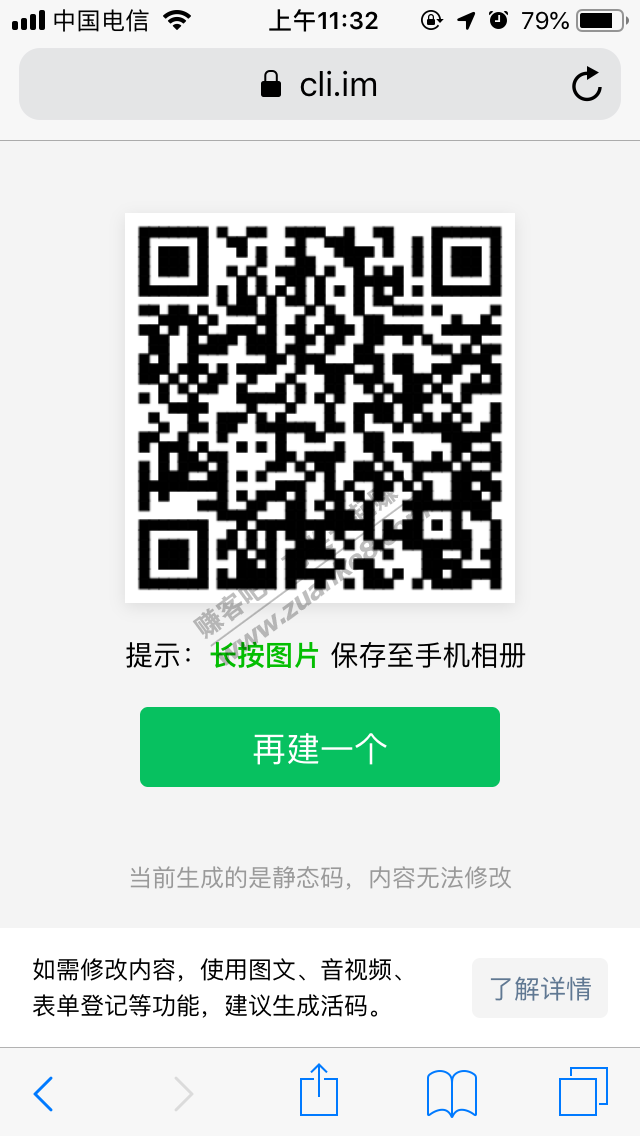640x1136 pixels.
Task: Tap the cli.im address bar
Action: point(319,85)
